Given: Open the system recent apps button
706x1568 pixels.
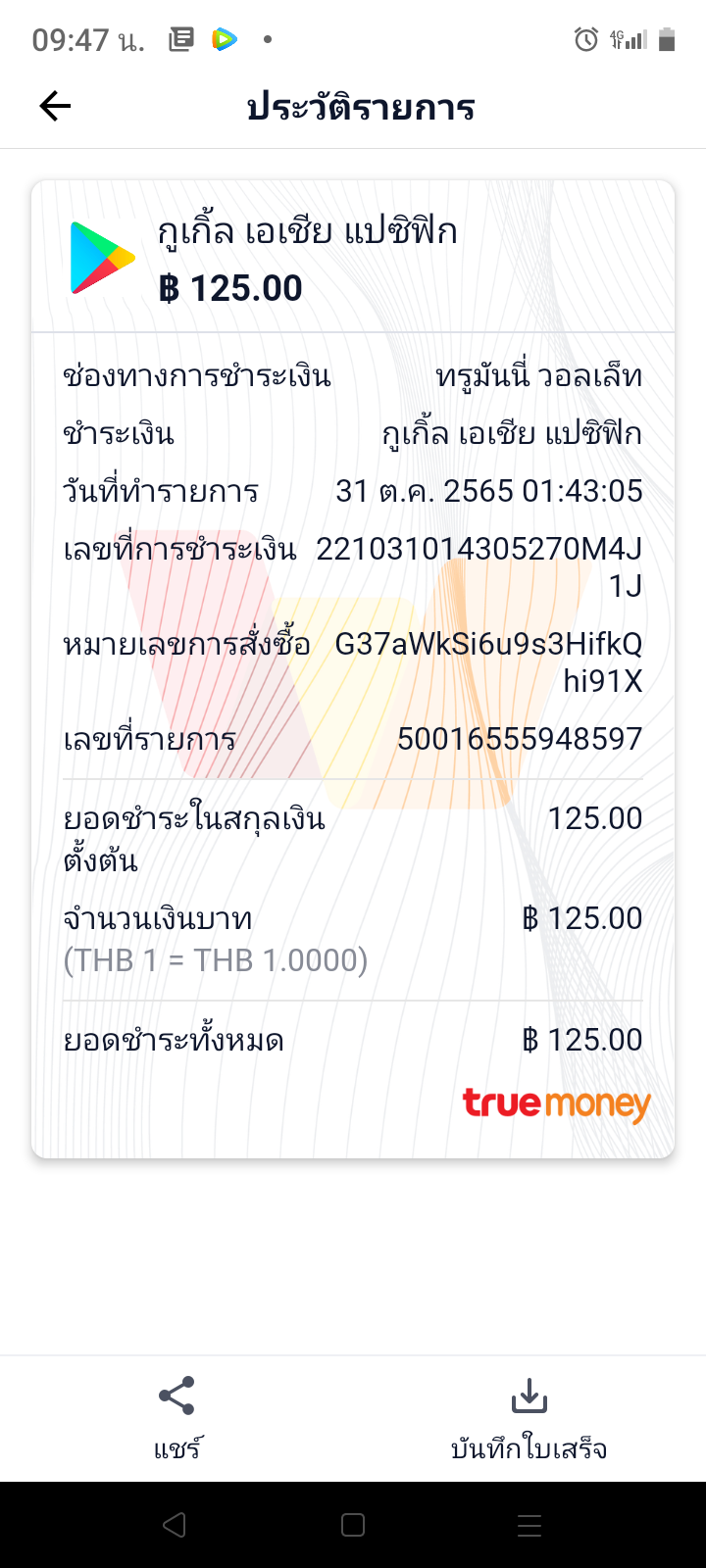Looking at the screenshot, I should click(529, 1525).
